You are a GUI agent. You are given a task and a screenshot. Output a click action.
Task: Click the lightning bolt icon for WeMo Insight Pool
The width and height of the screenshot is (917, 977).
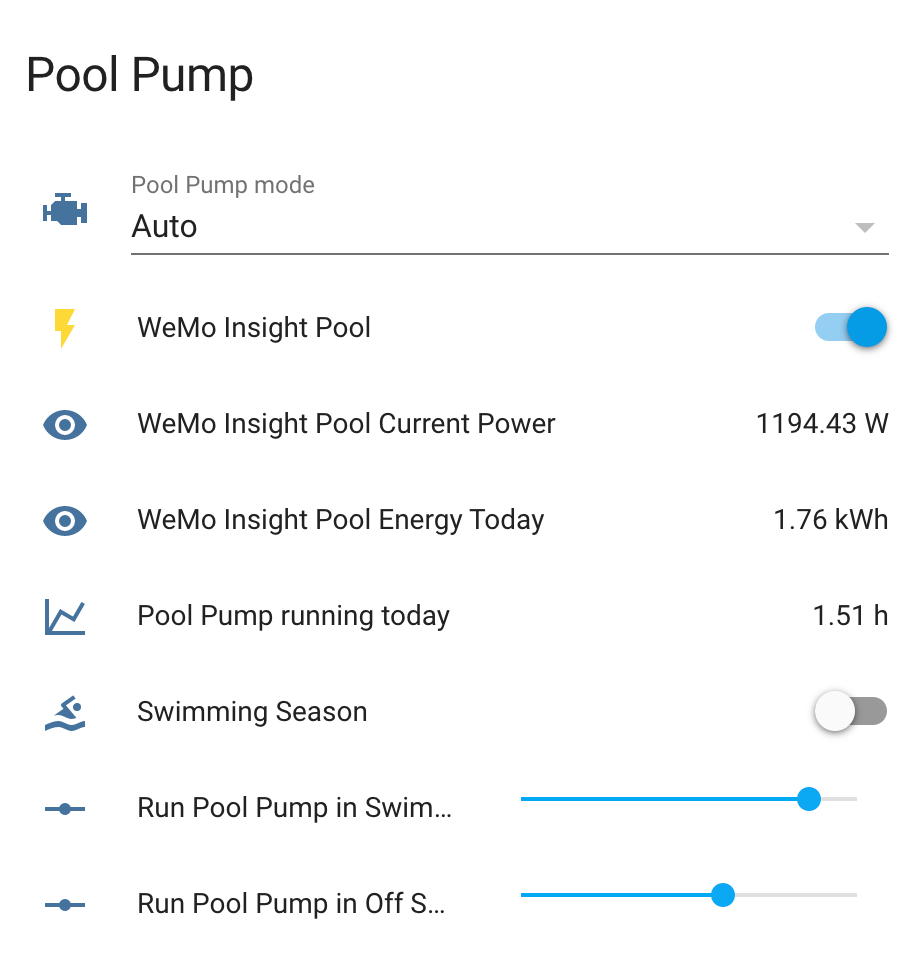click(64, 327)
